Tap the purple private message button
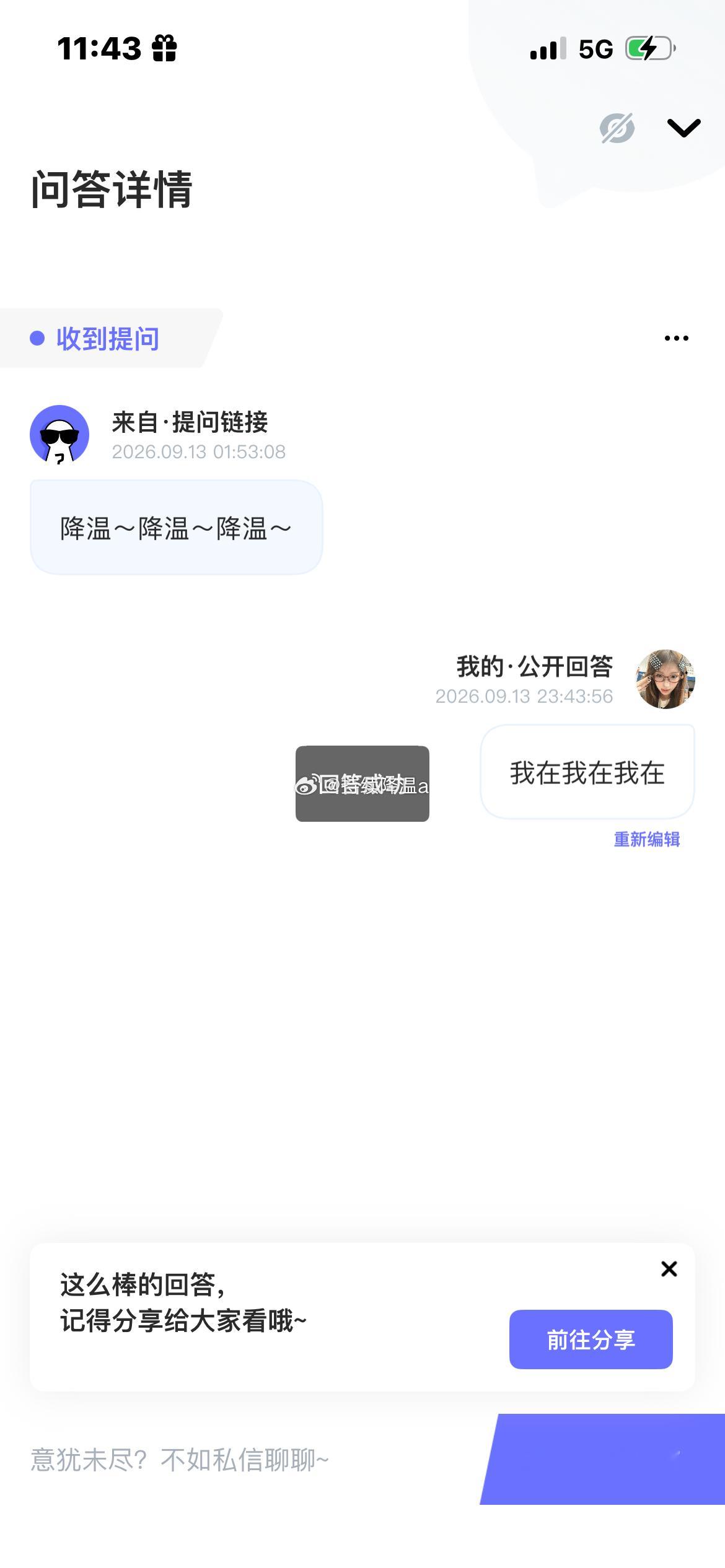Image resolution: width=725 pixels, height=1568 pixels. (602, 1459)
